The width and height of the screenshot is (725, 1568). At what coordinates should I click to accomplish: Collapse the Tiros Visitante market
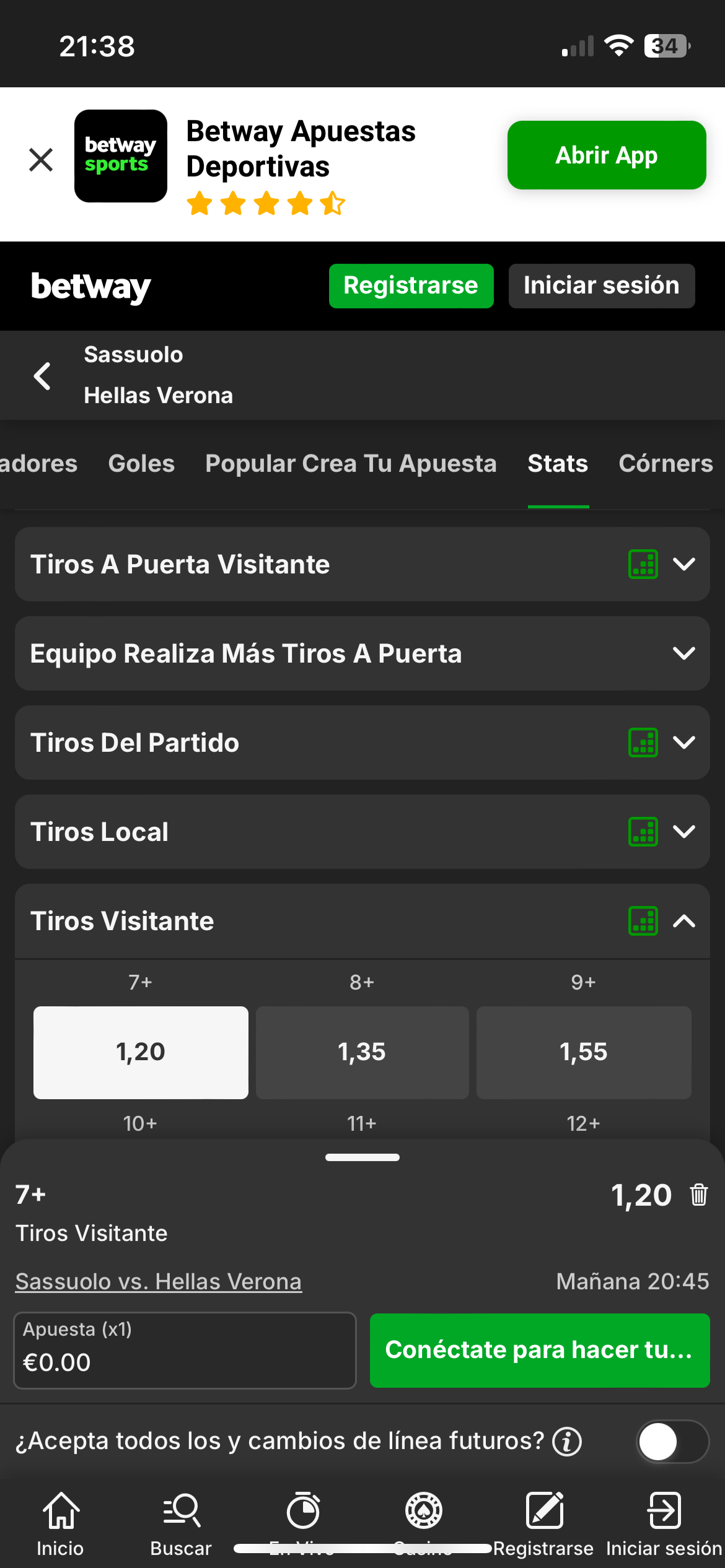(683, 921)
